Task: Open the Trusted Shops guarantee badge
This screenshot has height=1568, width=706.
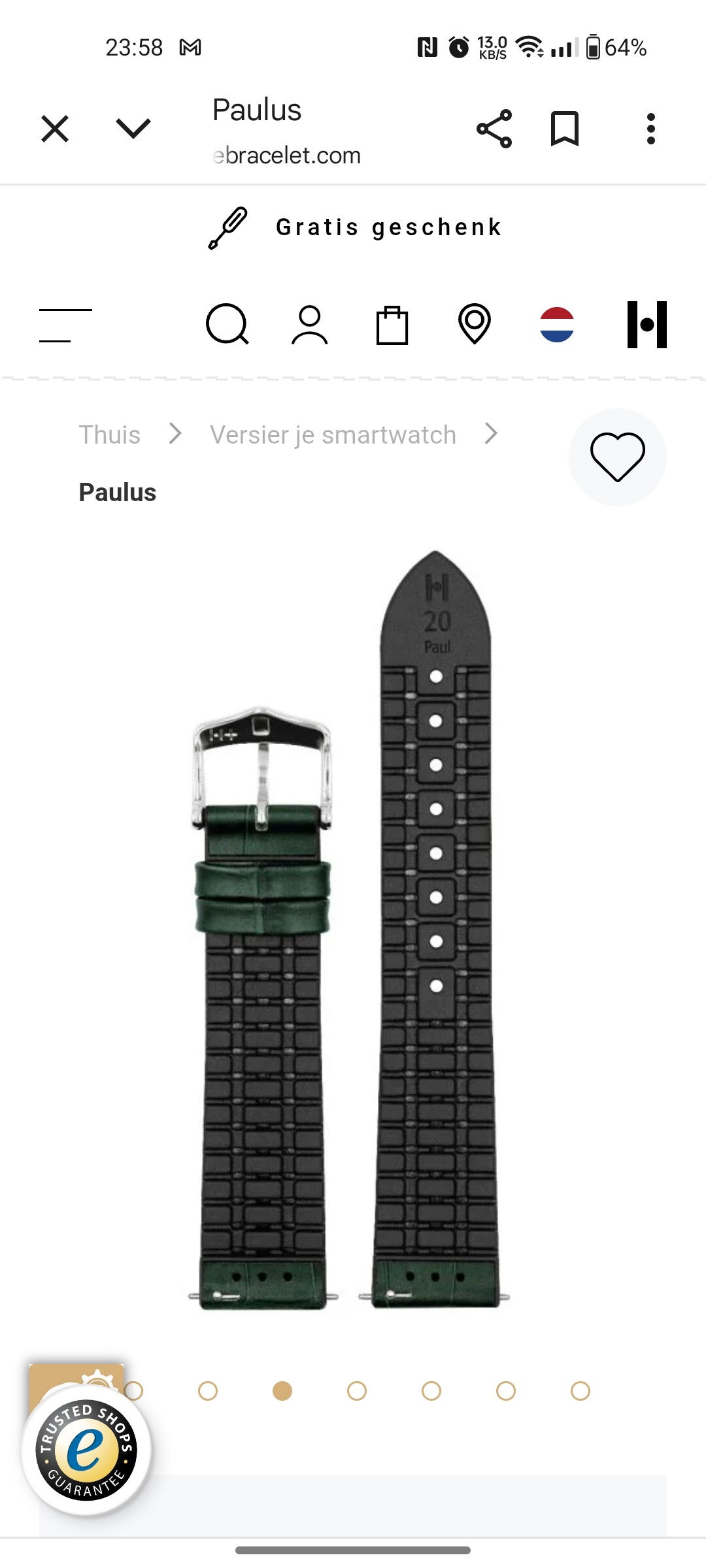Action: tap(86, 1449)
